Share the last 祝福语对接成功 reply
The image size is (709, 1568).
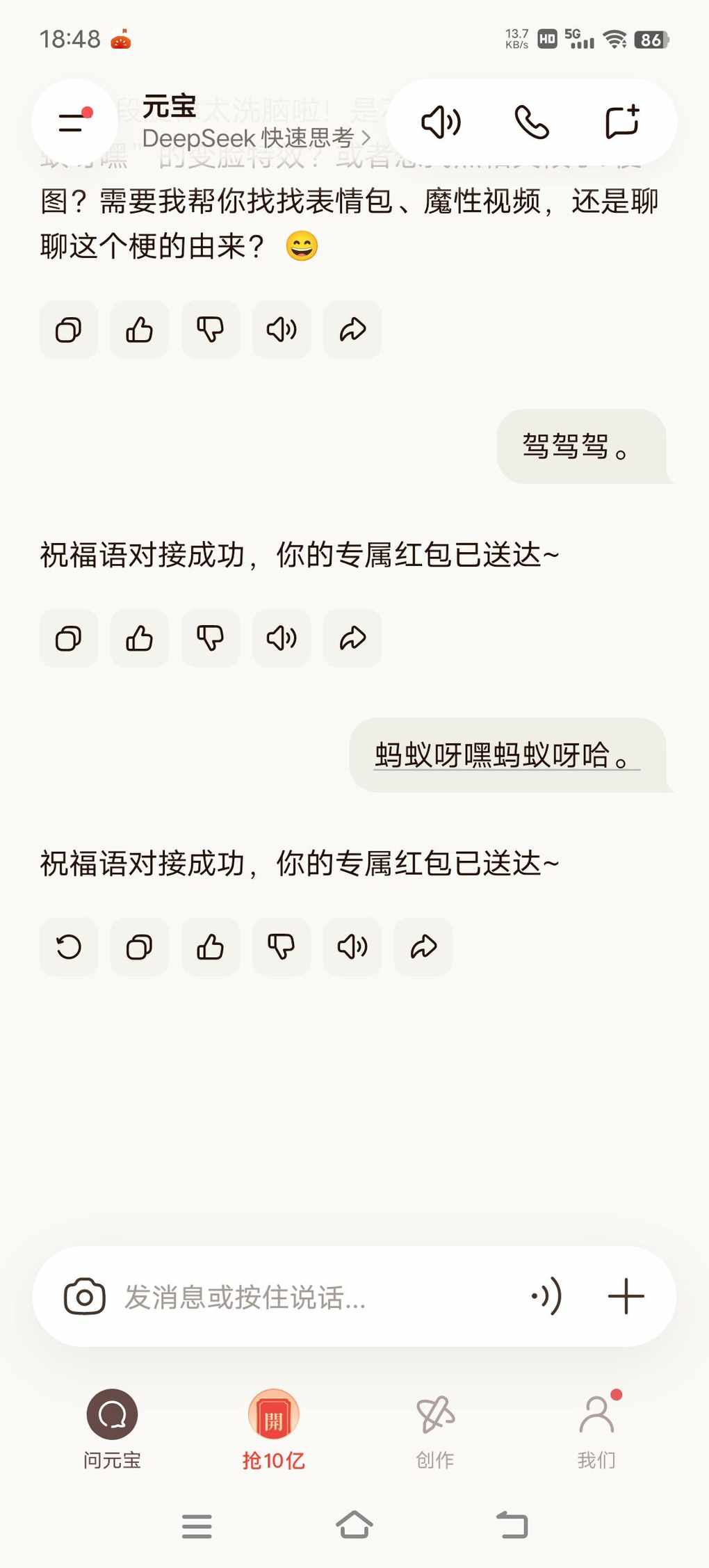click(423, 946)
